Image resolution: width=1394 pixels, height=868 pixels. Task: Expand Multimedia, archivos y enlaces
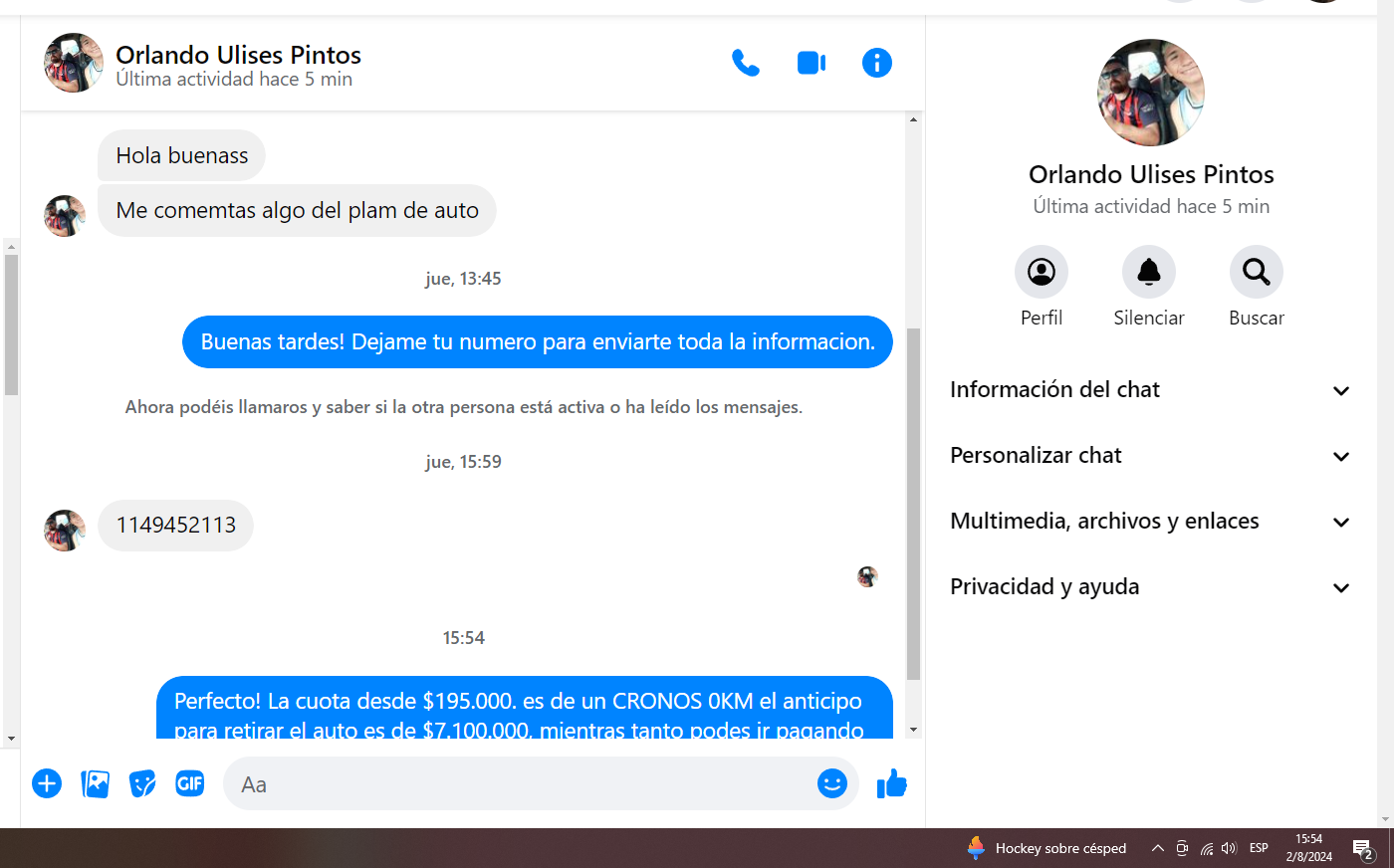tap(1150, 522)
